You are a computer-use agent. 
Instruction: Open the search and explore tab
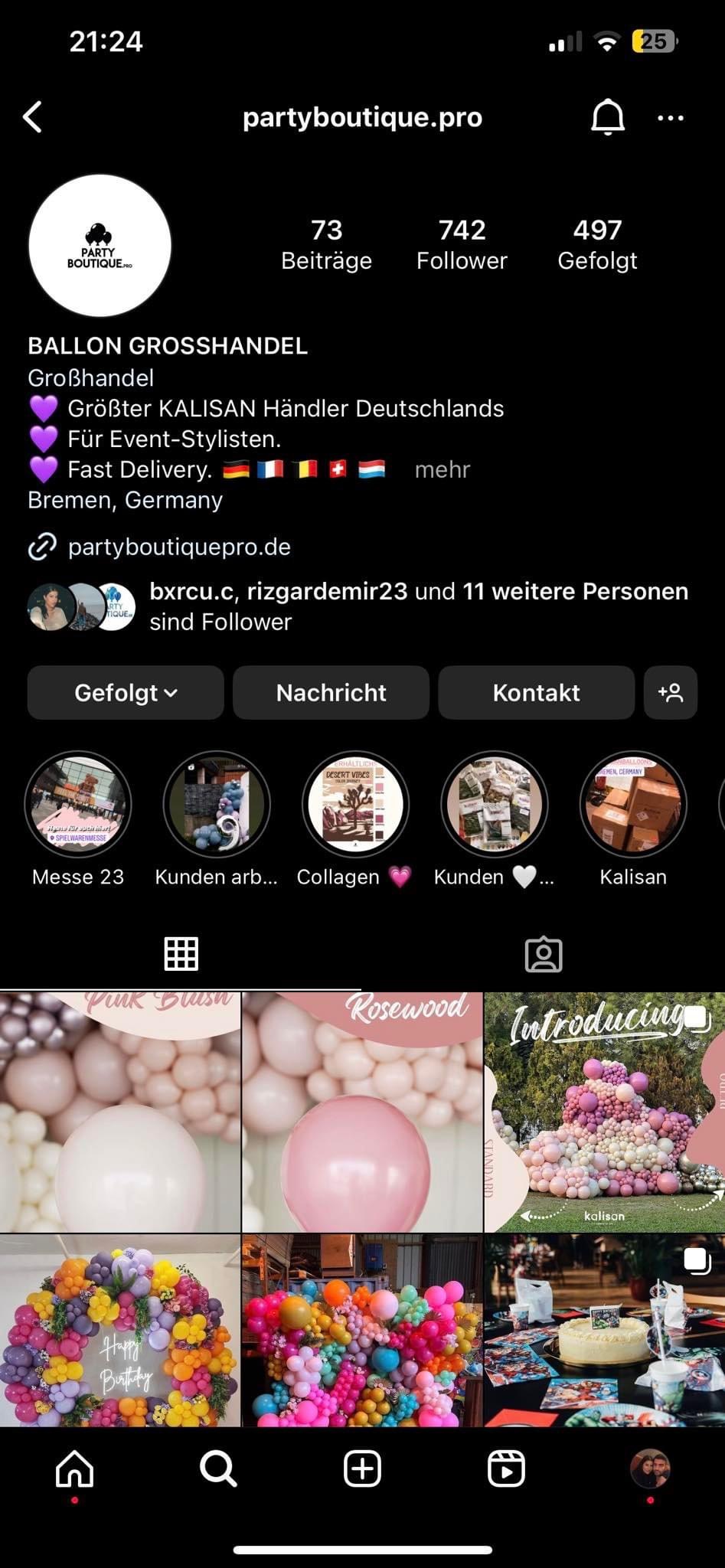[x=218, y=1469]
